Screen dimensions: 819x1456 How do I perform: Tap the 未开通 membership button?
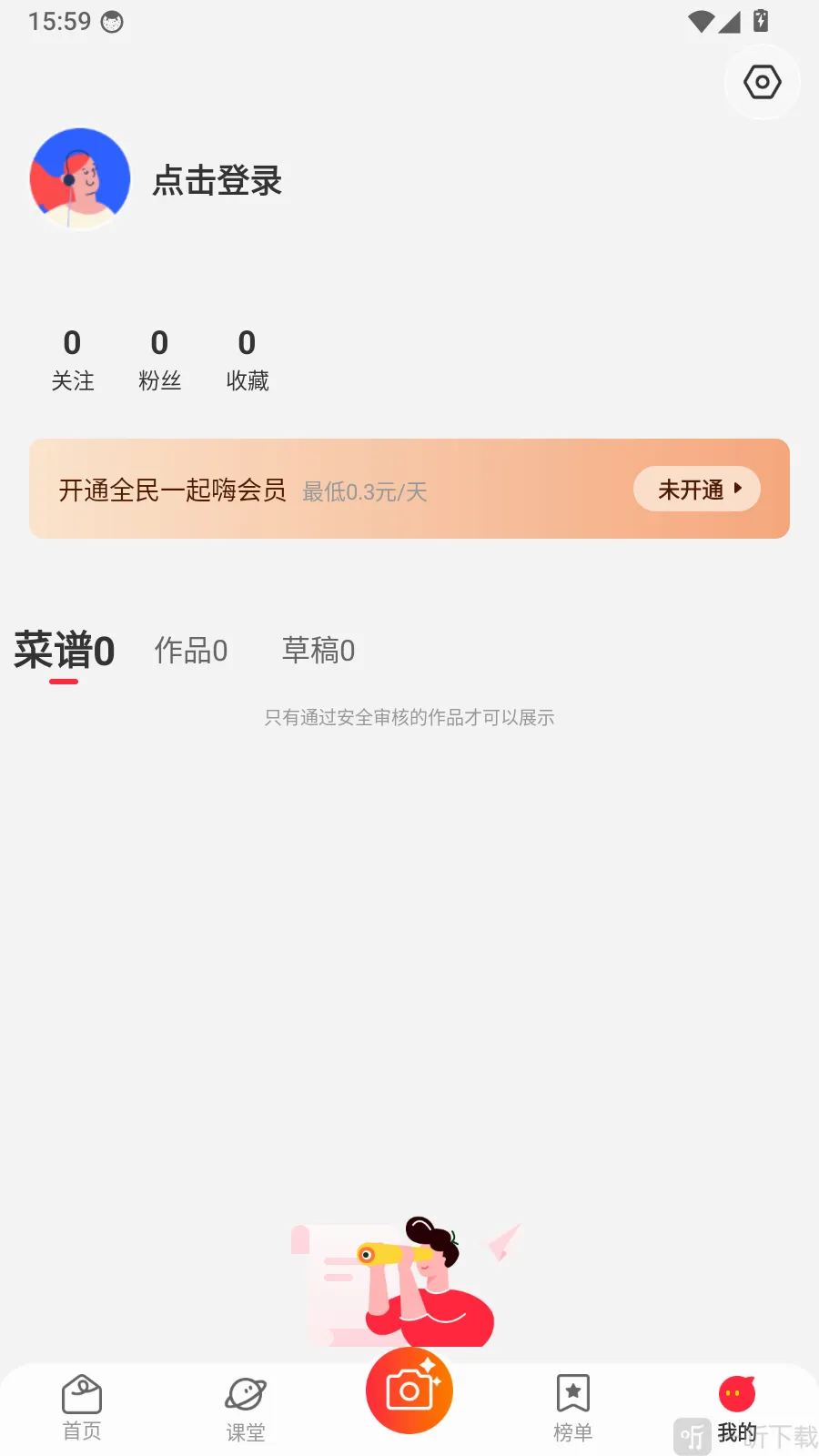click(x=697, y=490)
